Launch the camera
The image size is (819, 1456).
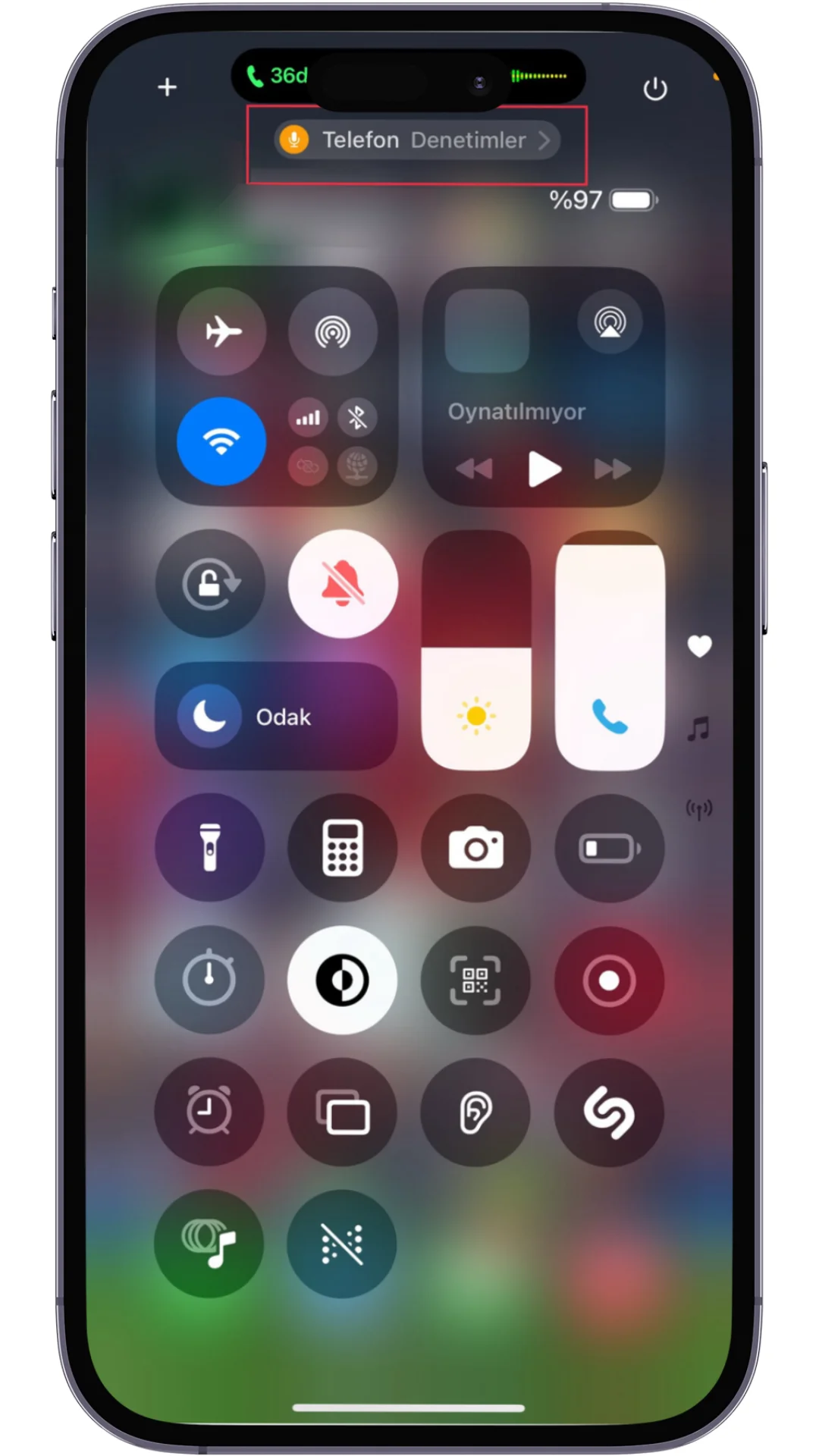coord(475,847)
